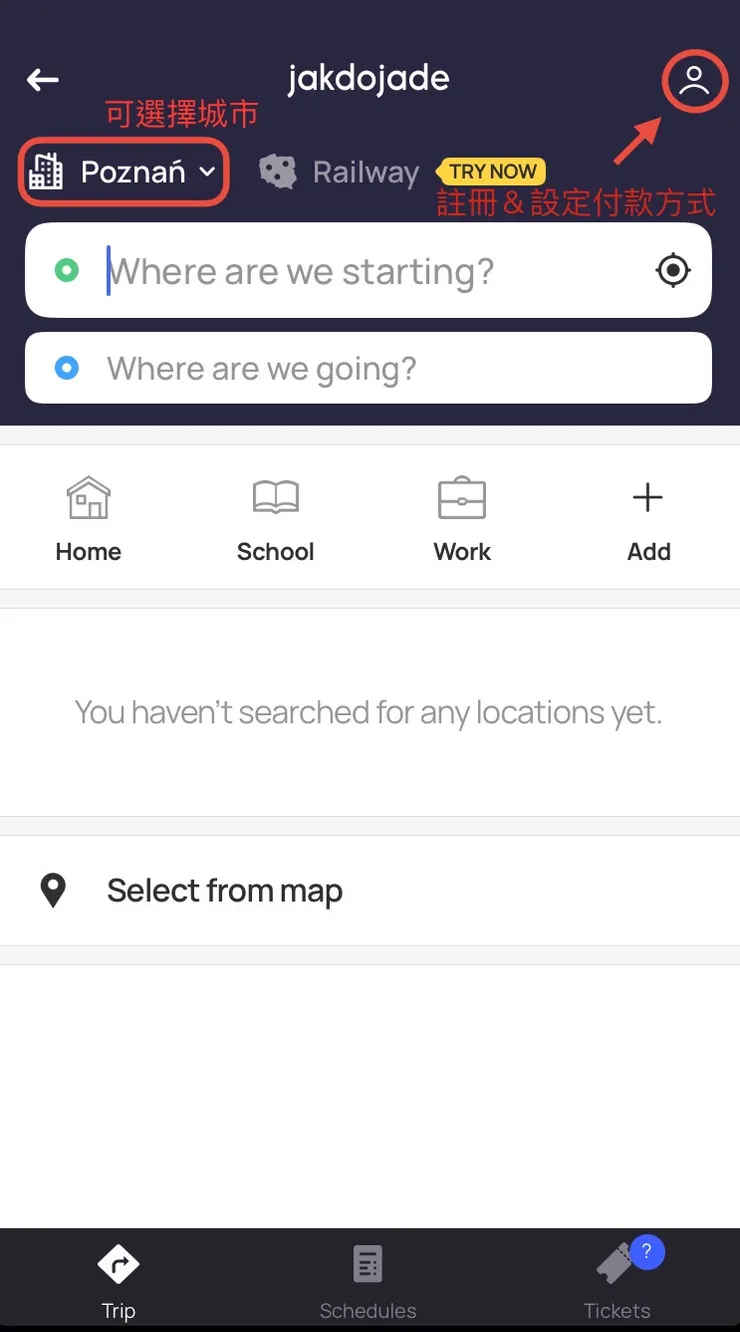The width and height of the screenshot is (740, 1332).
Task: Tap the destination field
Action: pyautogui.click(x=368, y=369)
